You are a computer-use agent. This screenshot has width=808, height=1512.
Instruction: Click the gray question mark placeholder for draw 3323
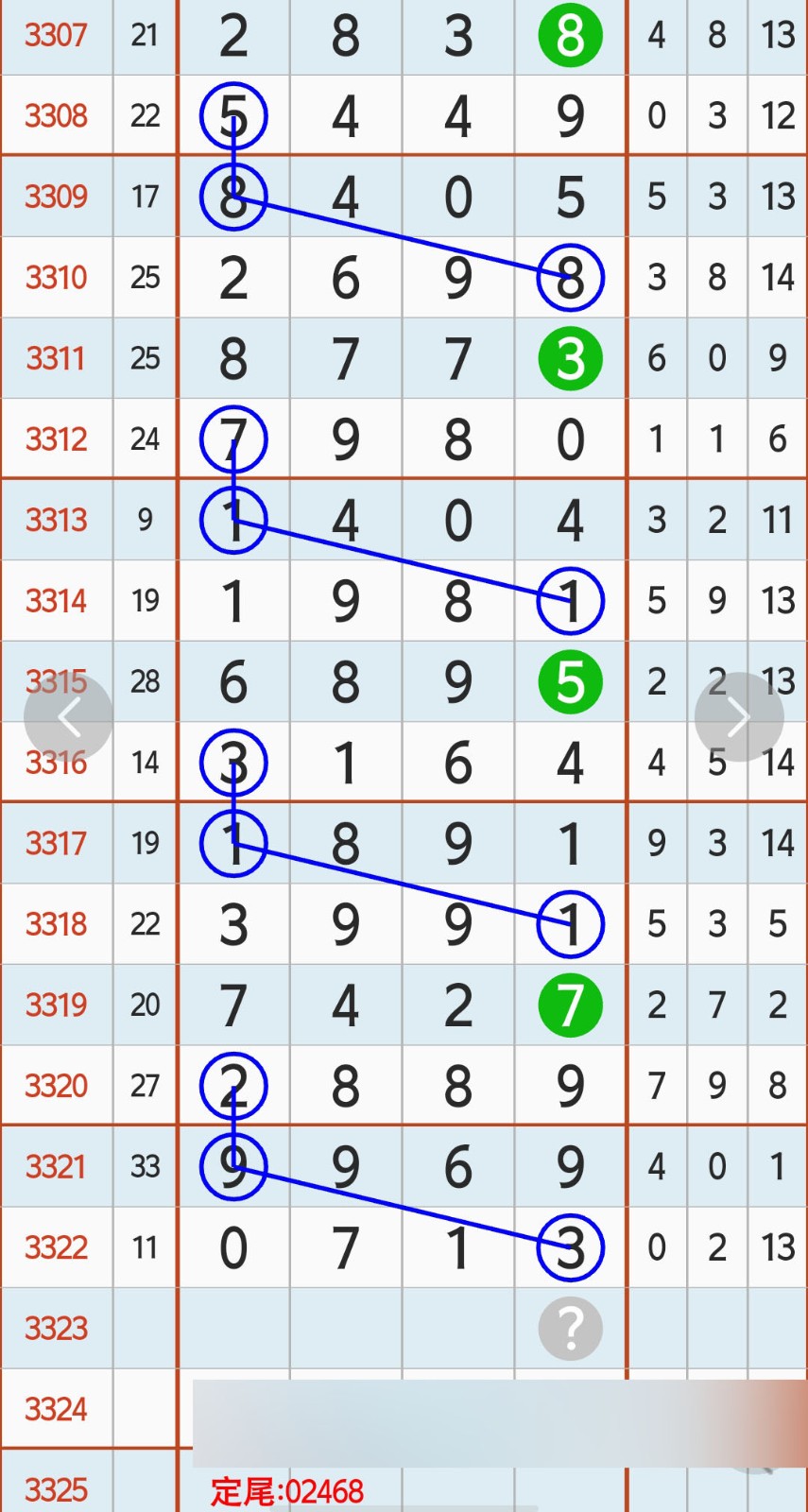[x=570, y=1328]
